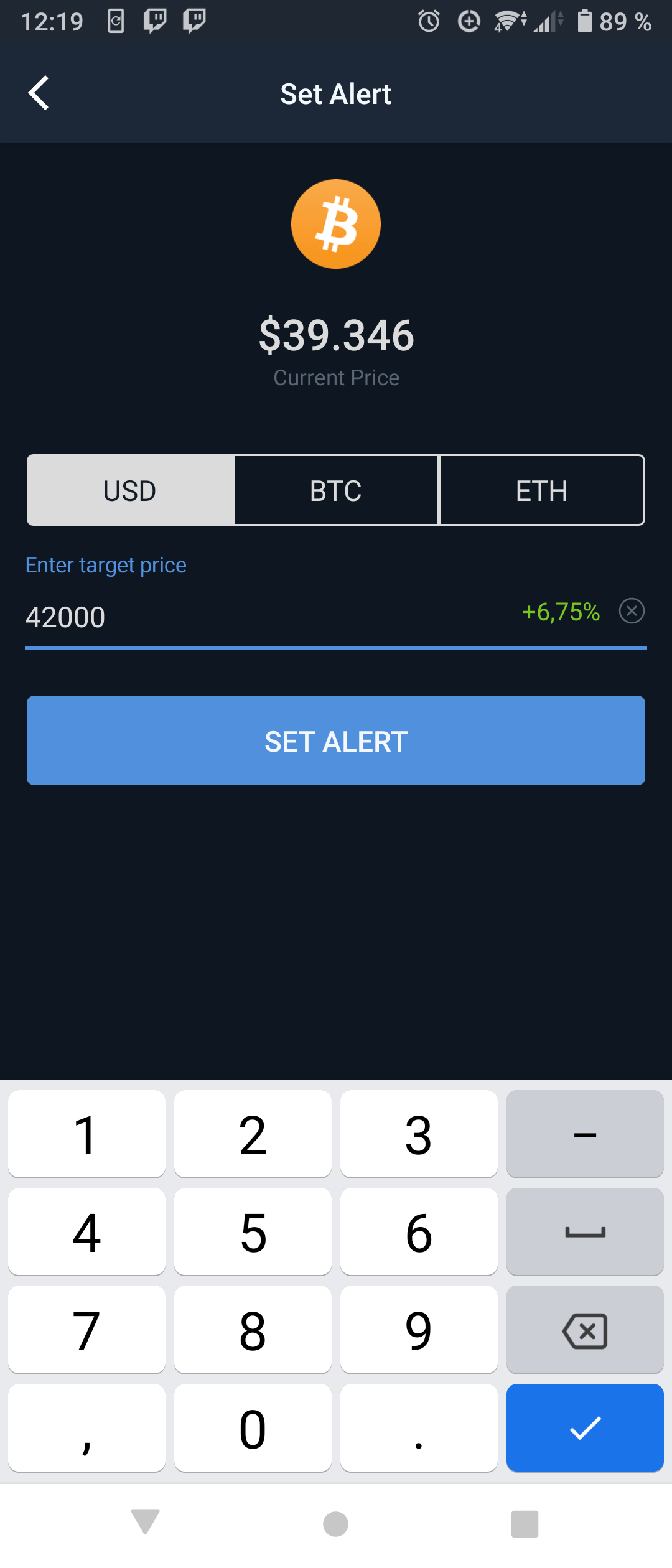Select BTC as the price currency

coord(336,490)
